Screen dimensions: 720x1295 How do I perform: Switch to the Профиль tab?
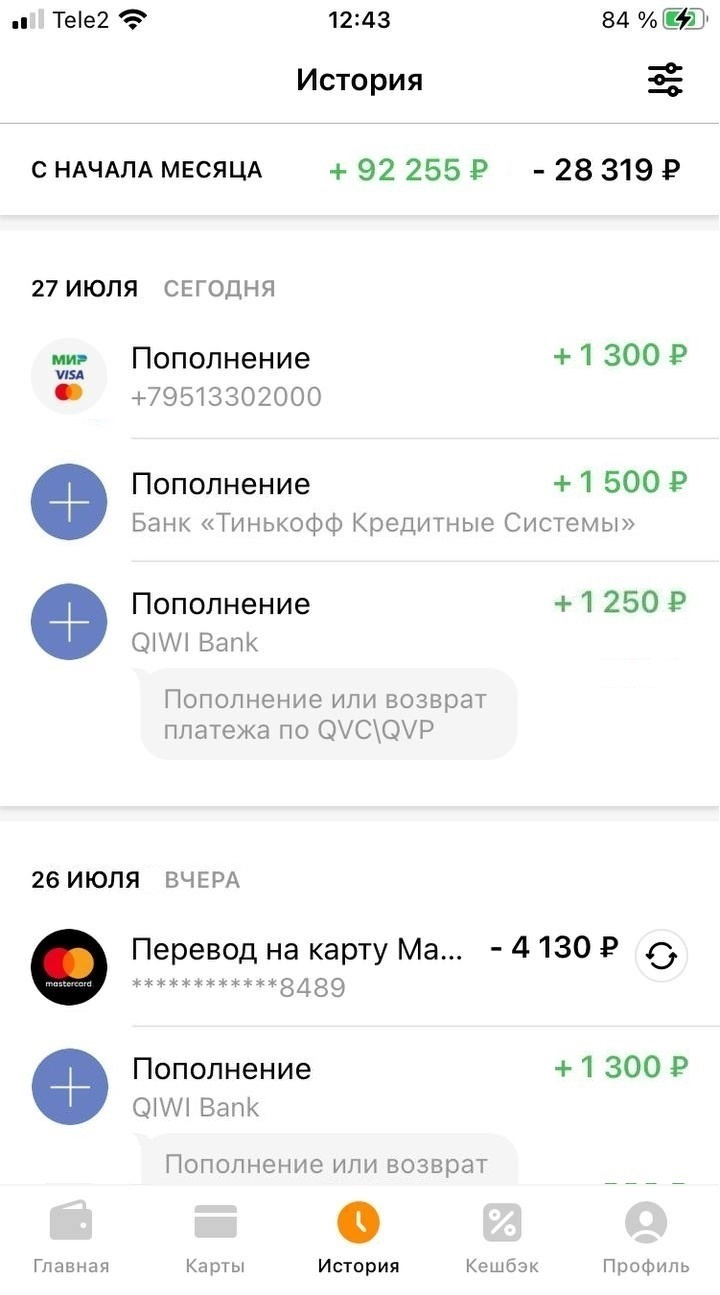[646, 1239]
